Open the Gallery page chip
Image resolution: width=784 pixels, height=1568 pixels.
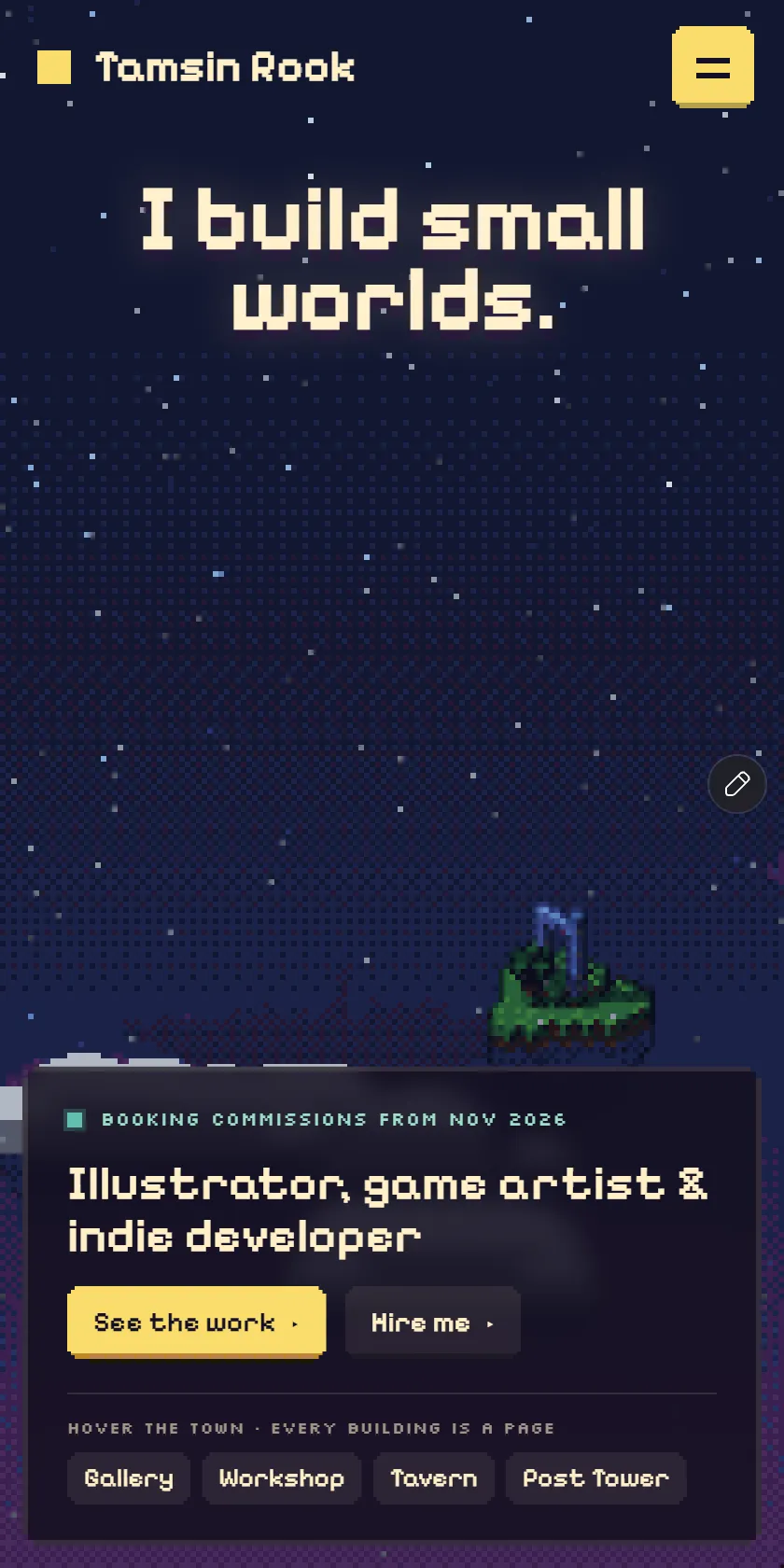coord(129,1478)
